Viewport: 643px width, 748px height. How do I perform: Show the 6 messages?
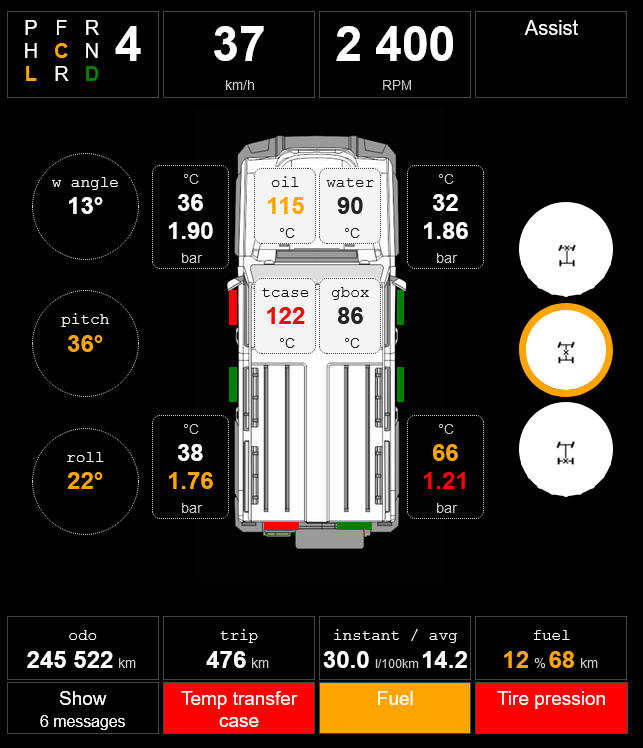pos(83,708)
